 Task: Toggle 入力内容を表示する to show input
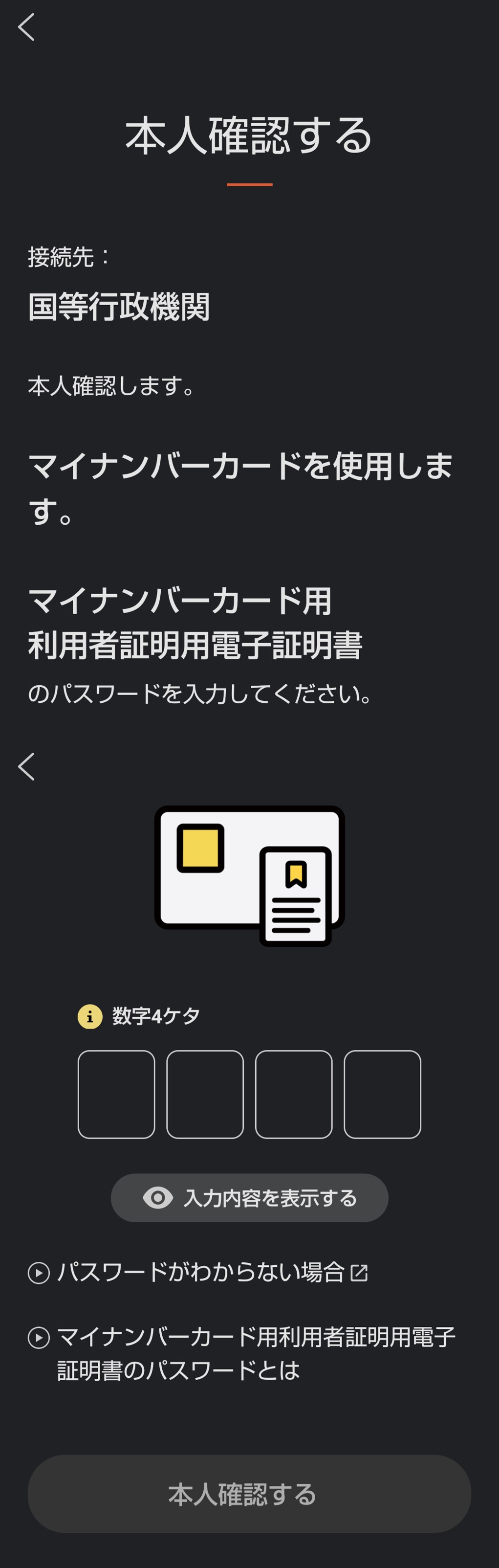[249, 1198]
